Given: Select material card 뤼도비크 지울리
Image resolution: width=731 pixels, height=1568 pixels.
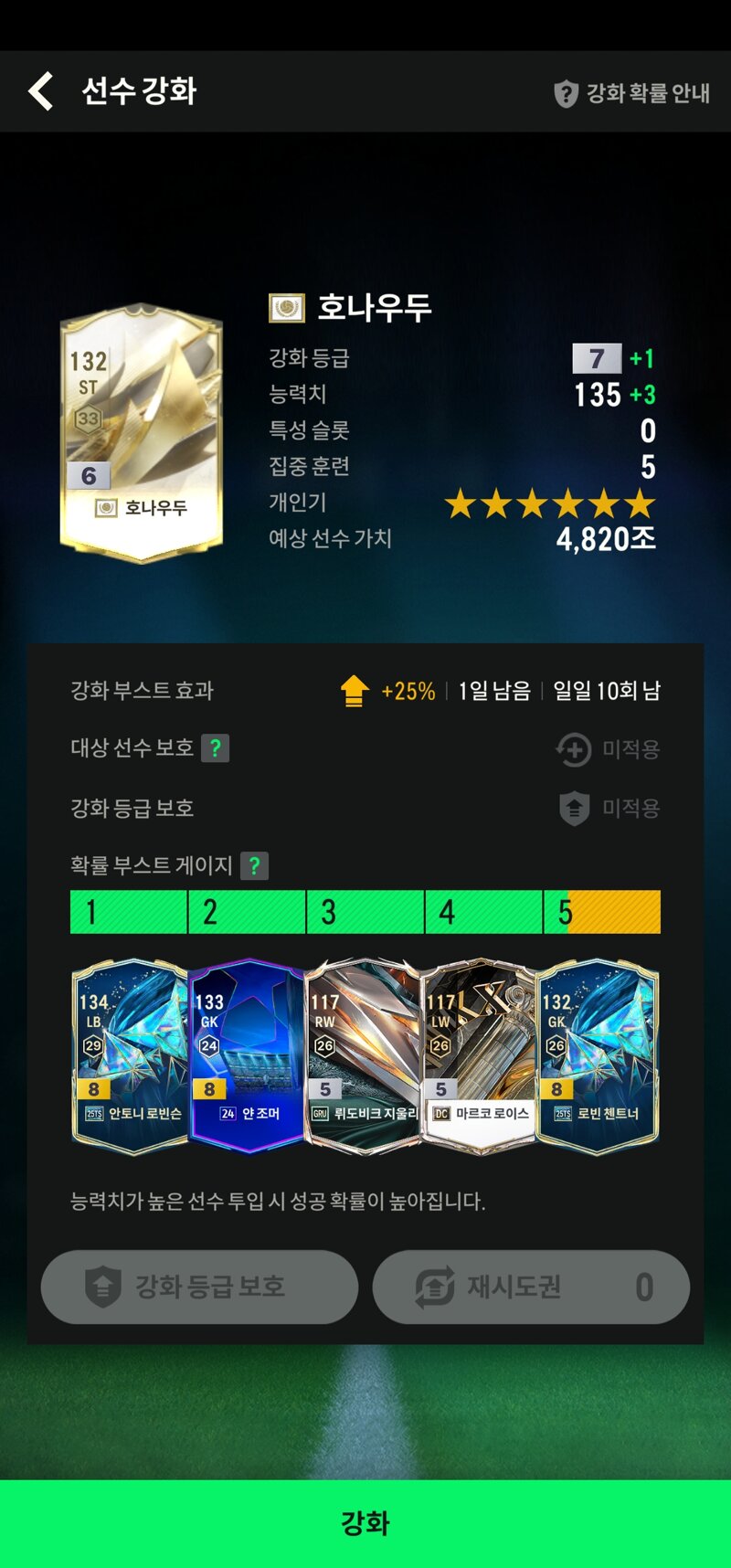Looking at the screenshot, I should click(363, 1056).
